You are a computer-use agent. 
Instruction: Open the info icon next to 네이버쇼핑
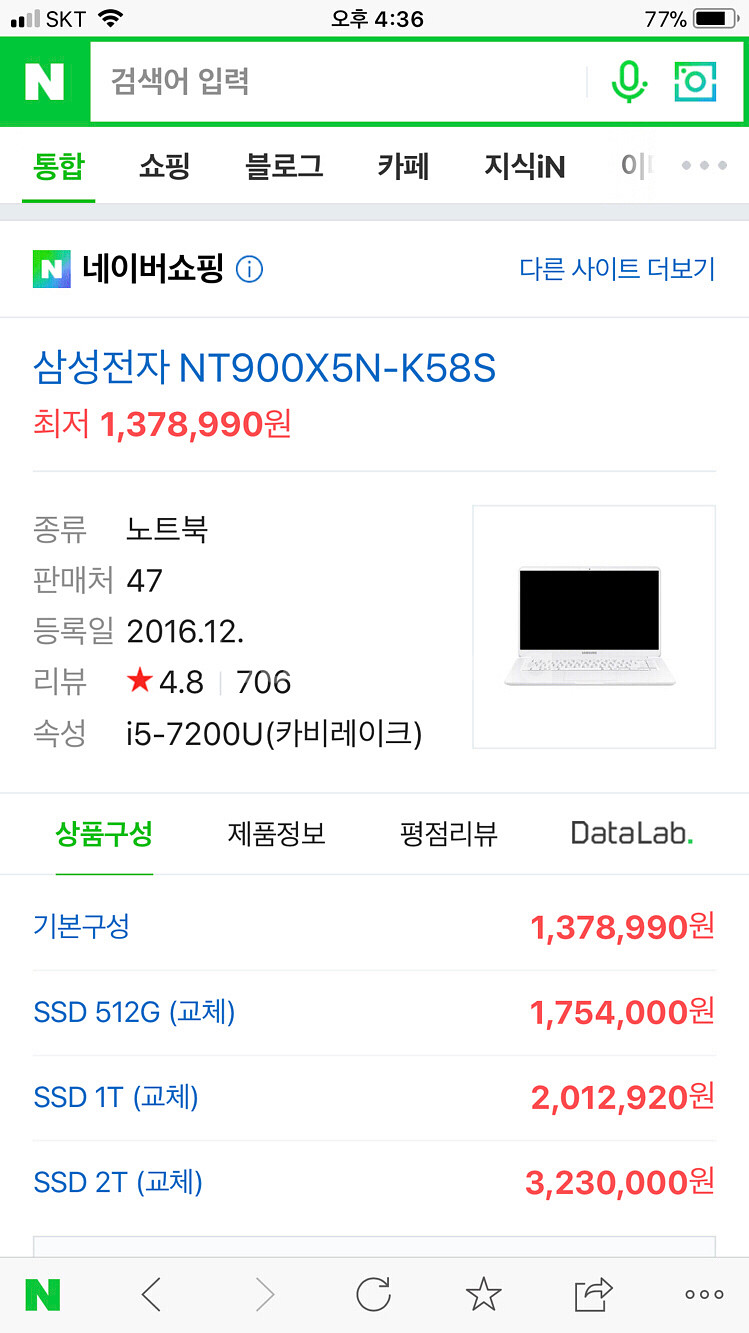(249, 269)
